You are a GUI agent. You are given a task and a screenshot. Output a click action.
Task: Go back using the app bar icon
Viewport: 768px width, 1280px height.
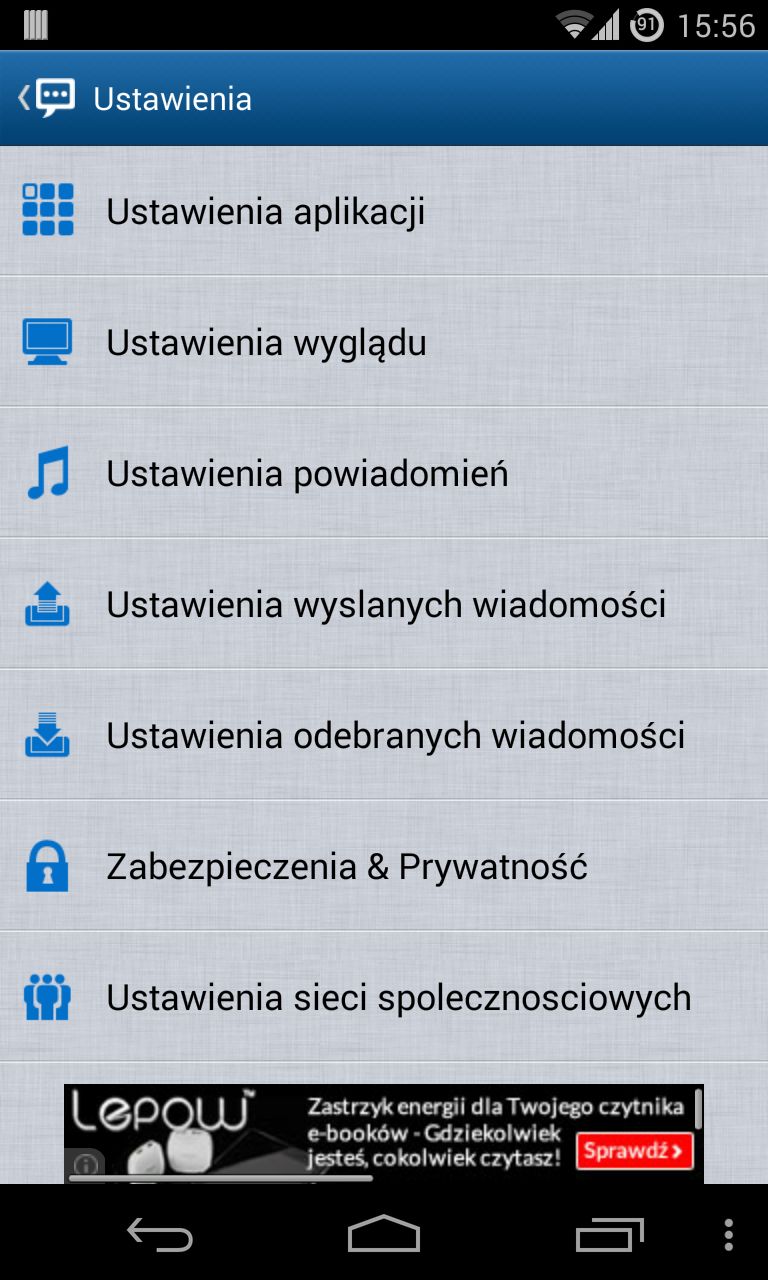click(46, 98)
